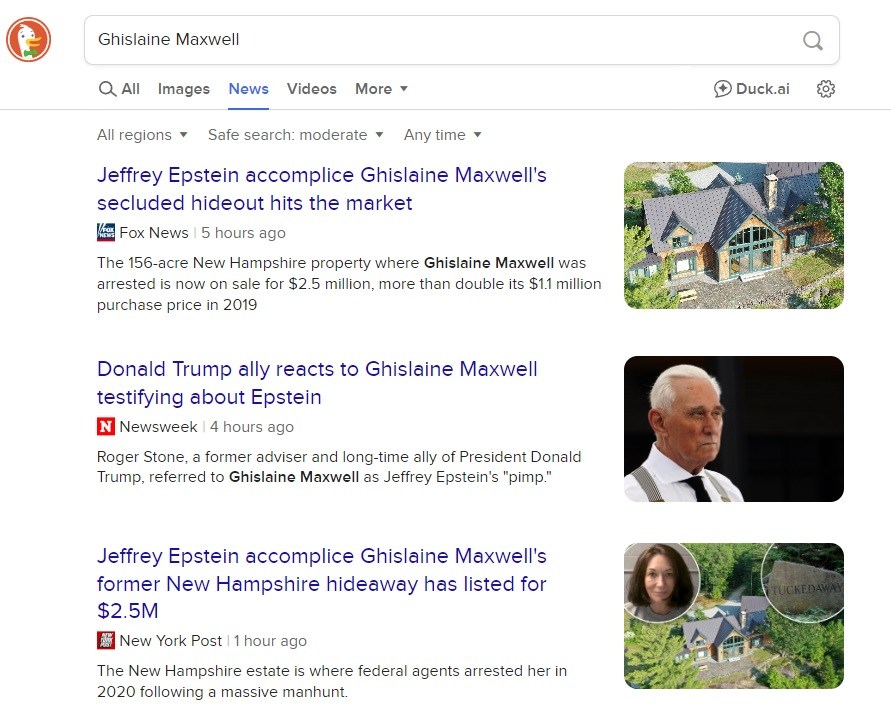Tap the magnifying glass search icon

[813, 40]
